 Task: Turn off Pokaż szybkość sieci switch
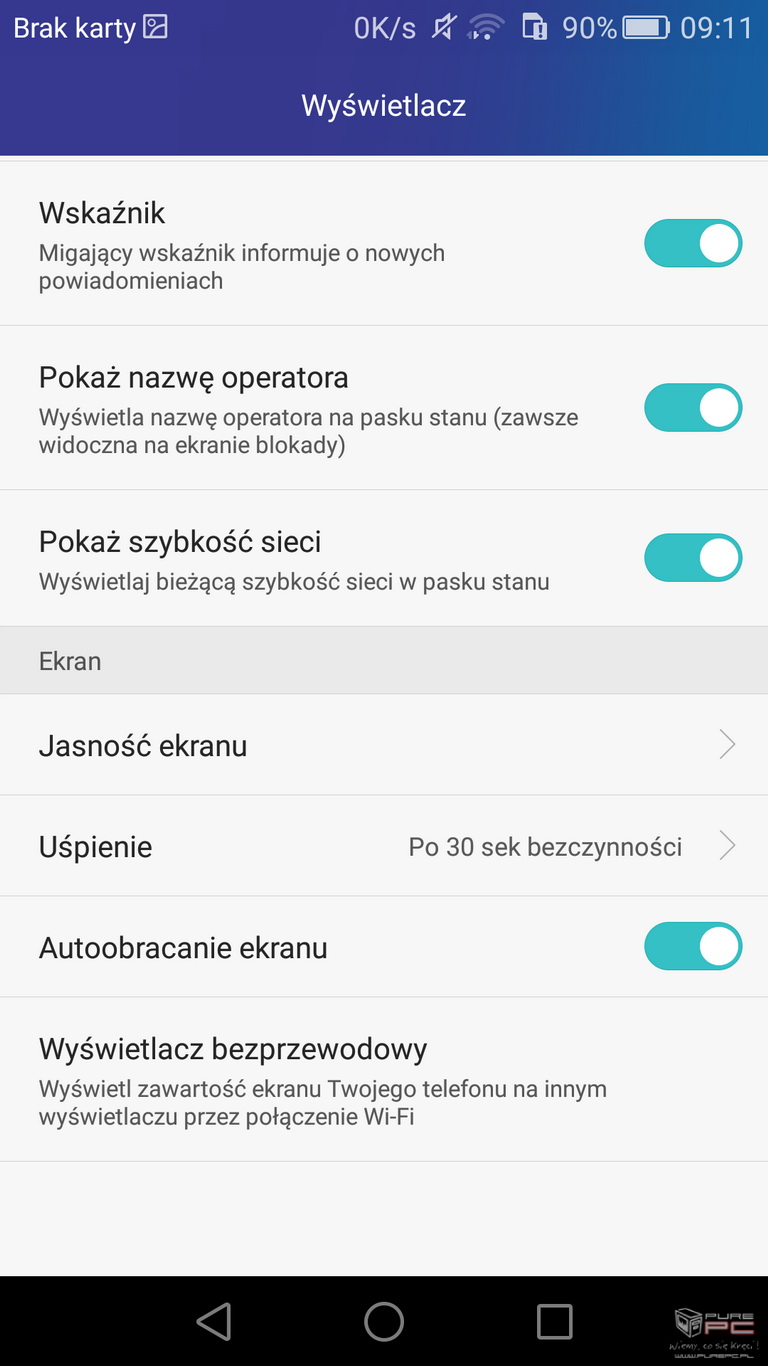coord(693,558)
